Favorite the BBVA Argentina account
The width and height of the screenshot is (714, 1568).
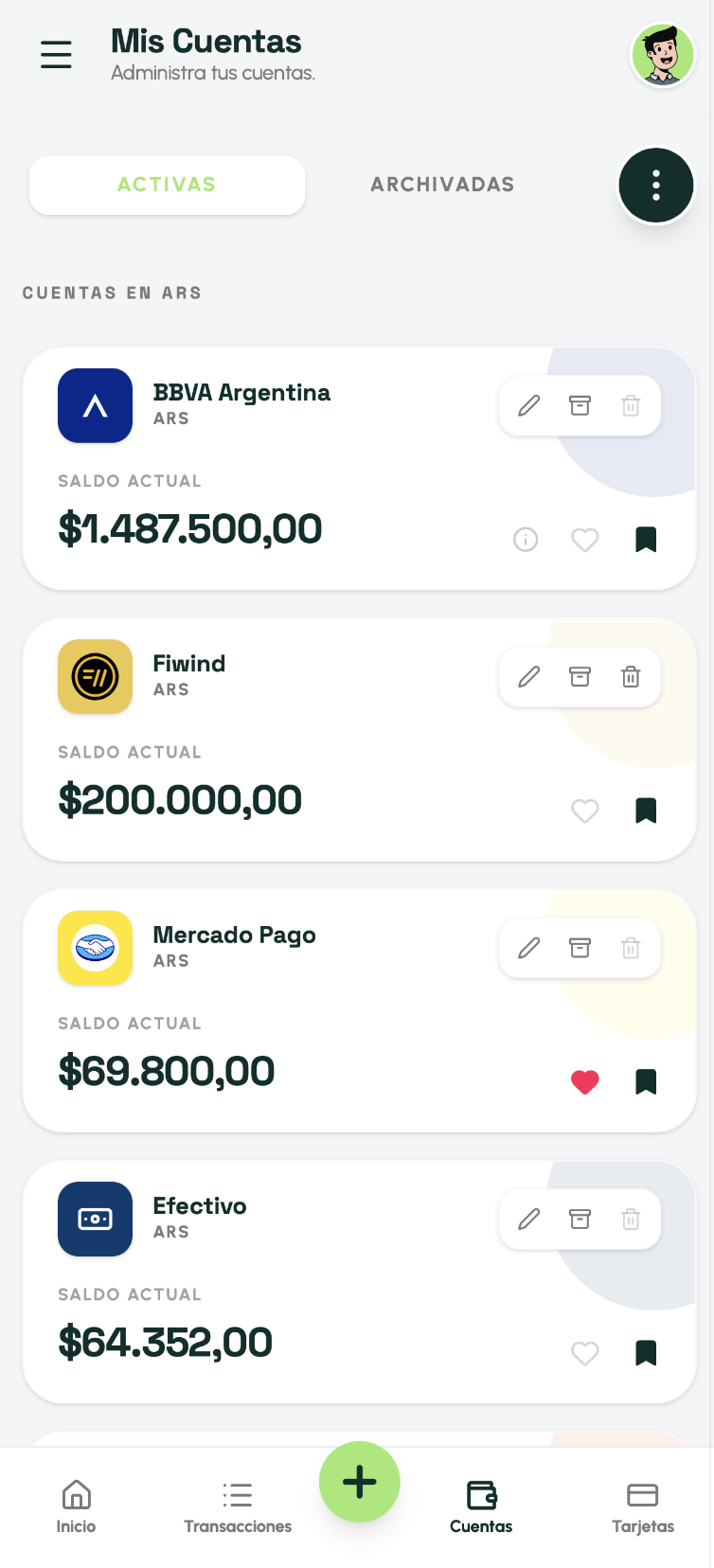(585, 540)
